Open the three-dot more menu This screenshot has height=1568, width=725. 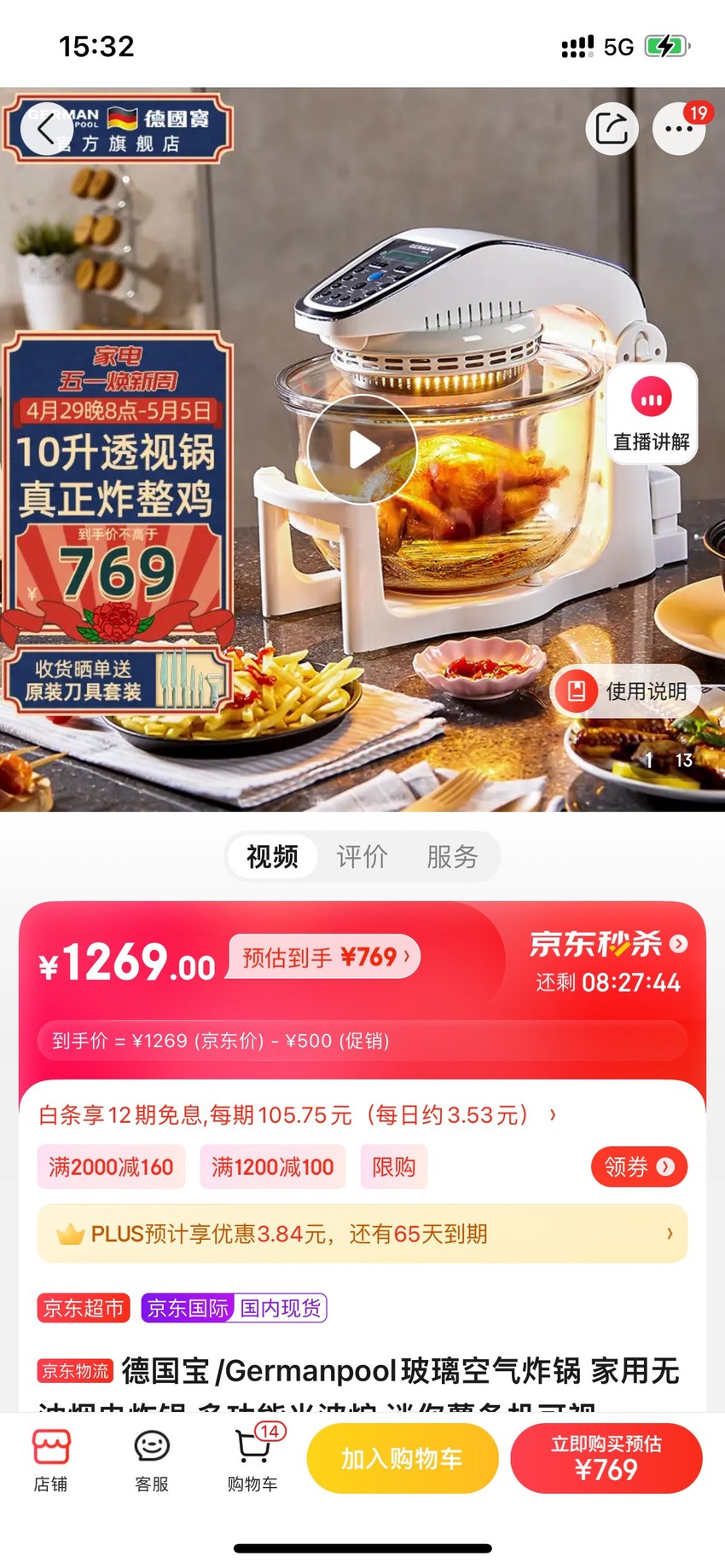pyautogui.click(x=679, y=129)
